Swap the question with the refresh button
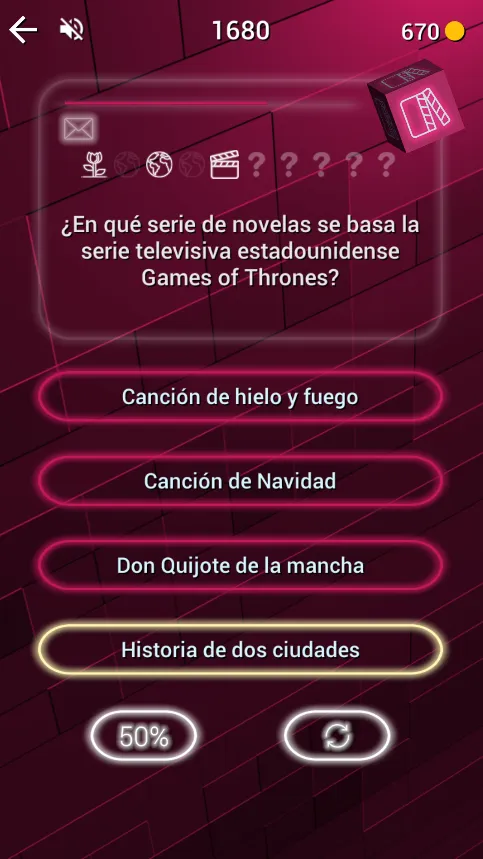Image resolution: width=483 pixels, height=859 pixels. click(x=337, y=736)
